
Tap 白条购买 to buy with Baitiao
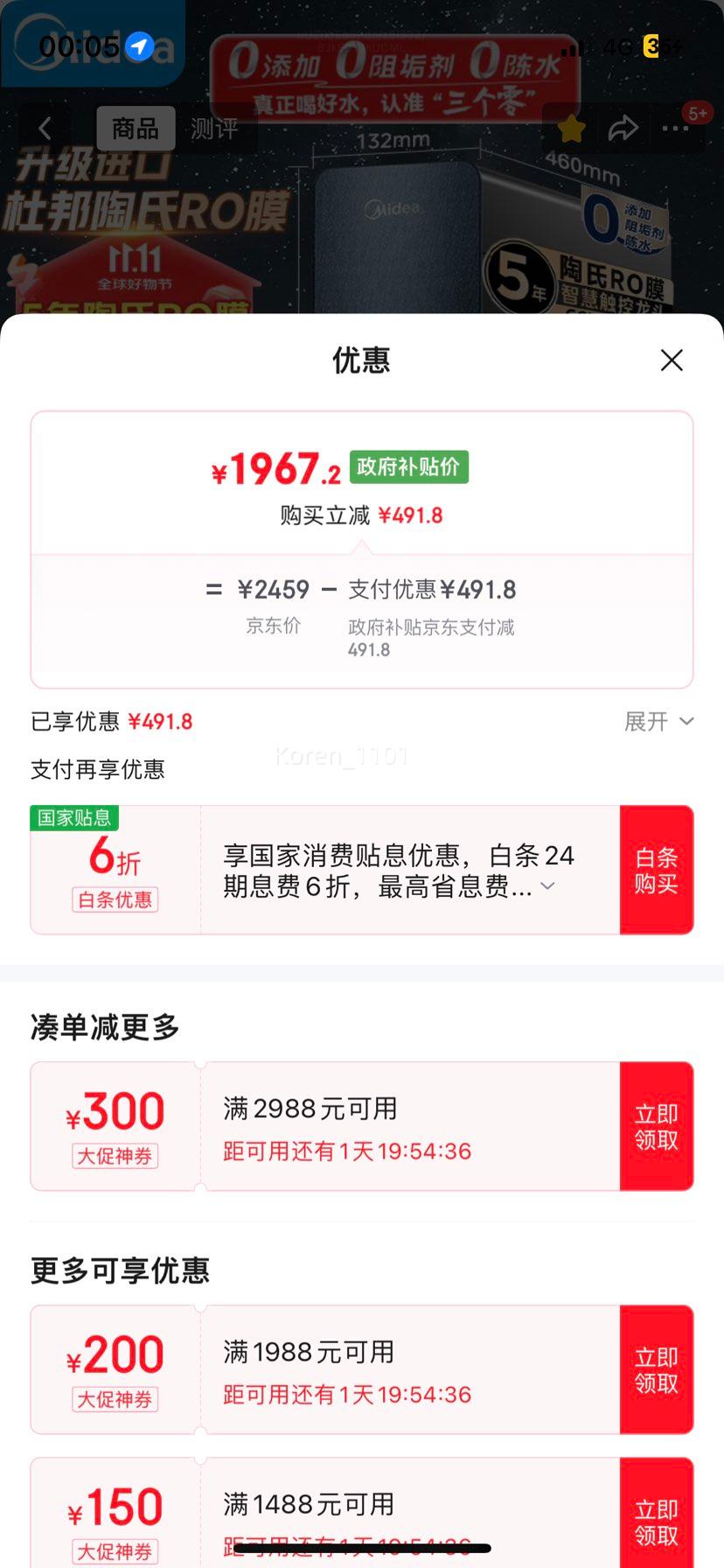pyautogui.click(x=656, y=871)
